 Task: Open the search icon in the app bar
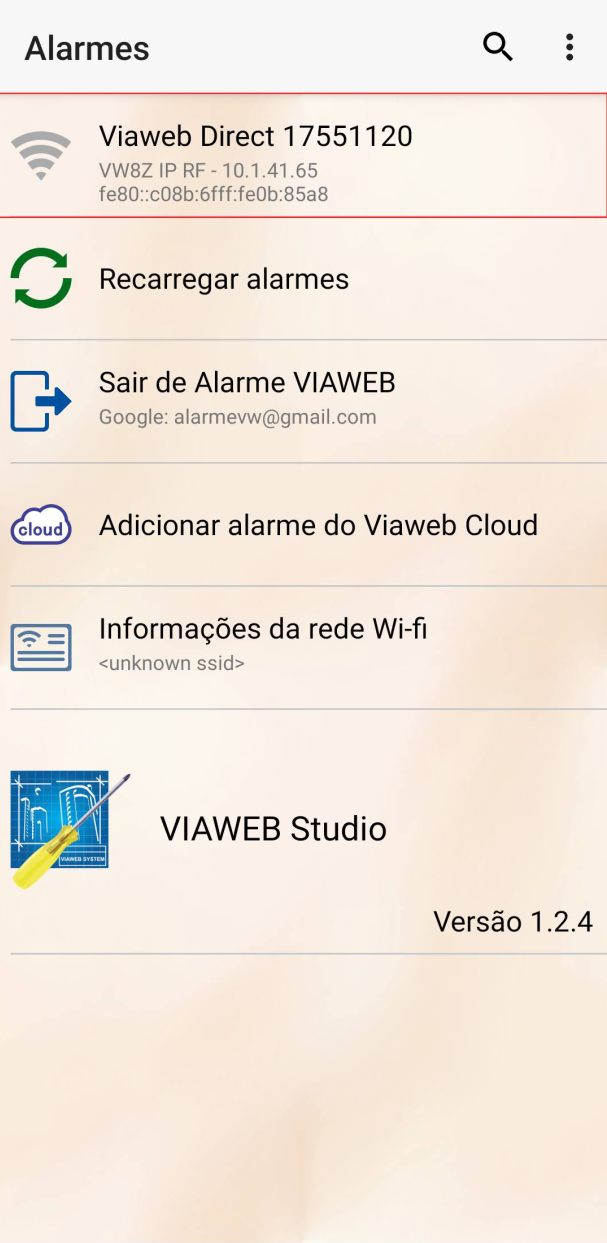point(498,47)
